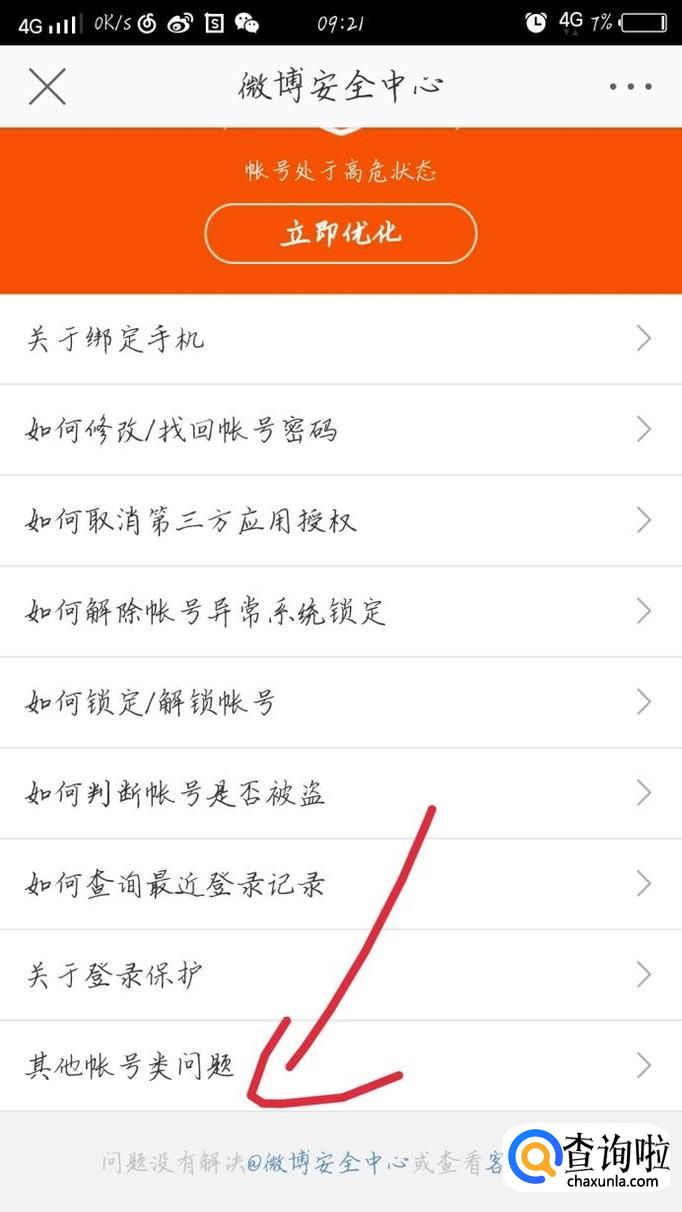Open 如何取消第三方应用授权
The image size is (682, 1212).
(x=341, y=521)
